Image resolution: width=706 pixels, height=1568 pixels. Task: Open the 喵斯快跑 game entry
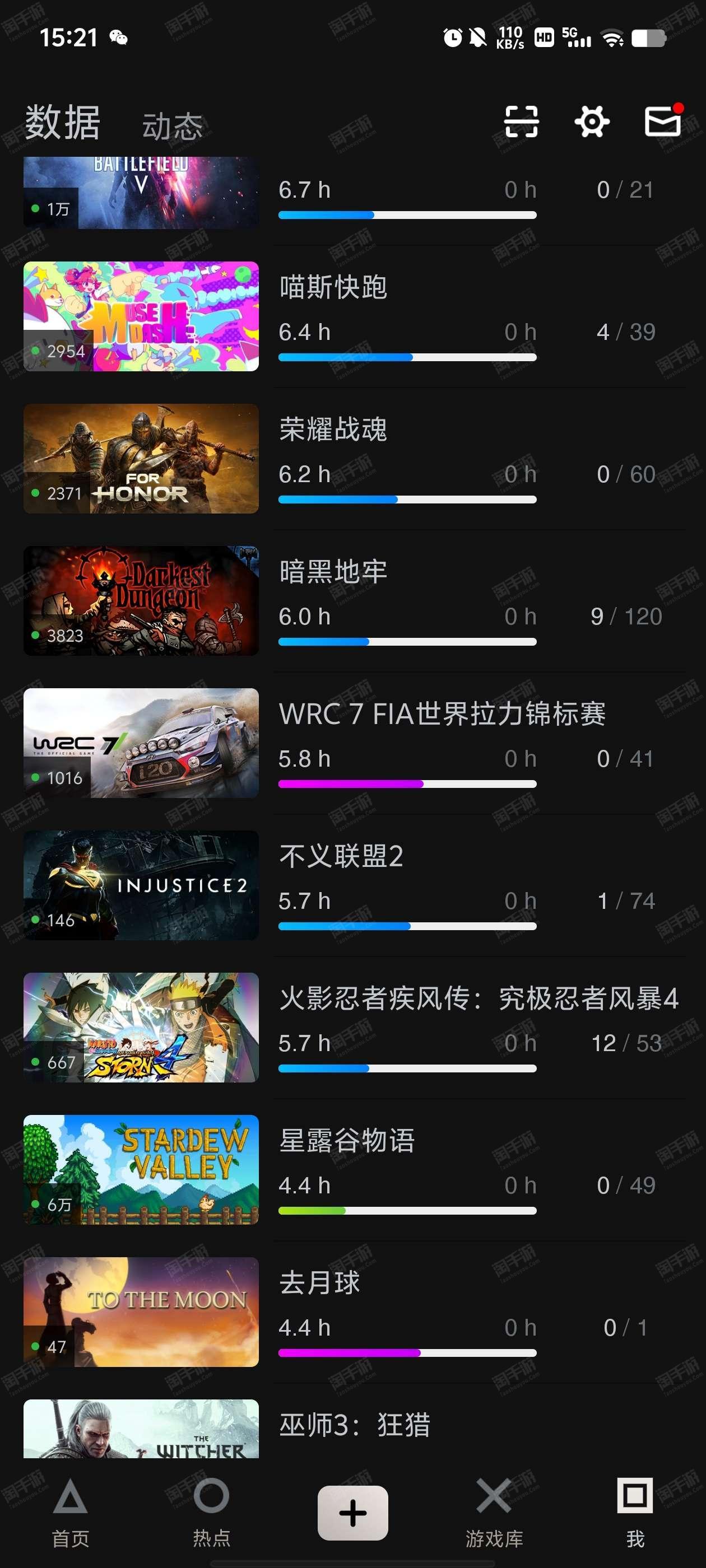[355, 316]
